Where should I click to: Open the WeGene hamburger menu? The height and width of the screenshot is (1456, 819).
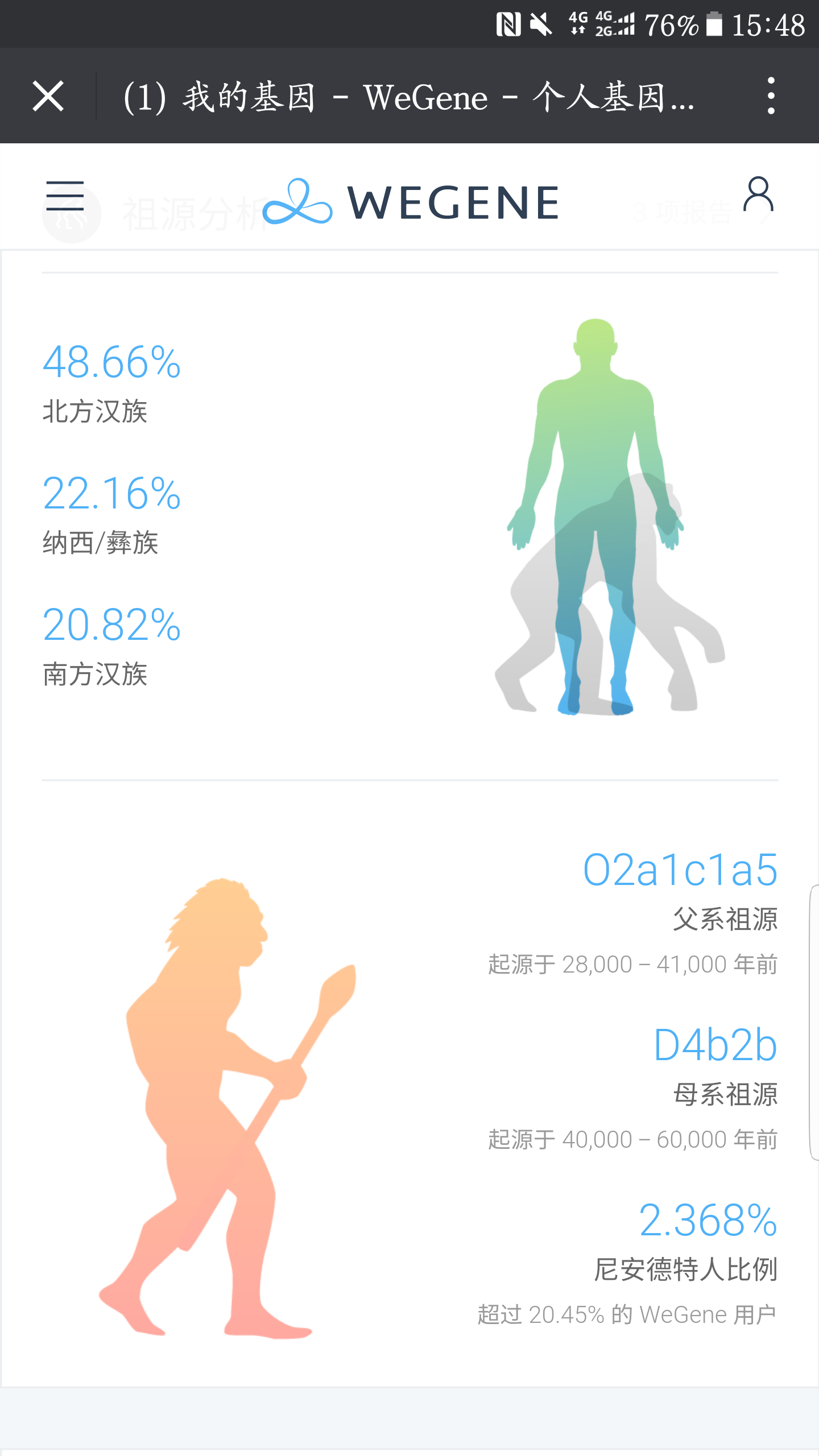pyautogui.click(x=65, y=196)
